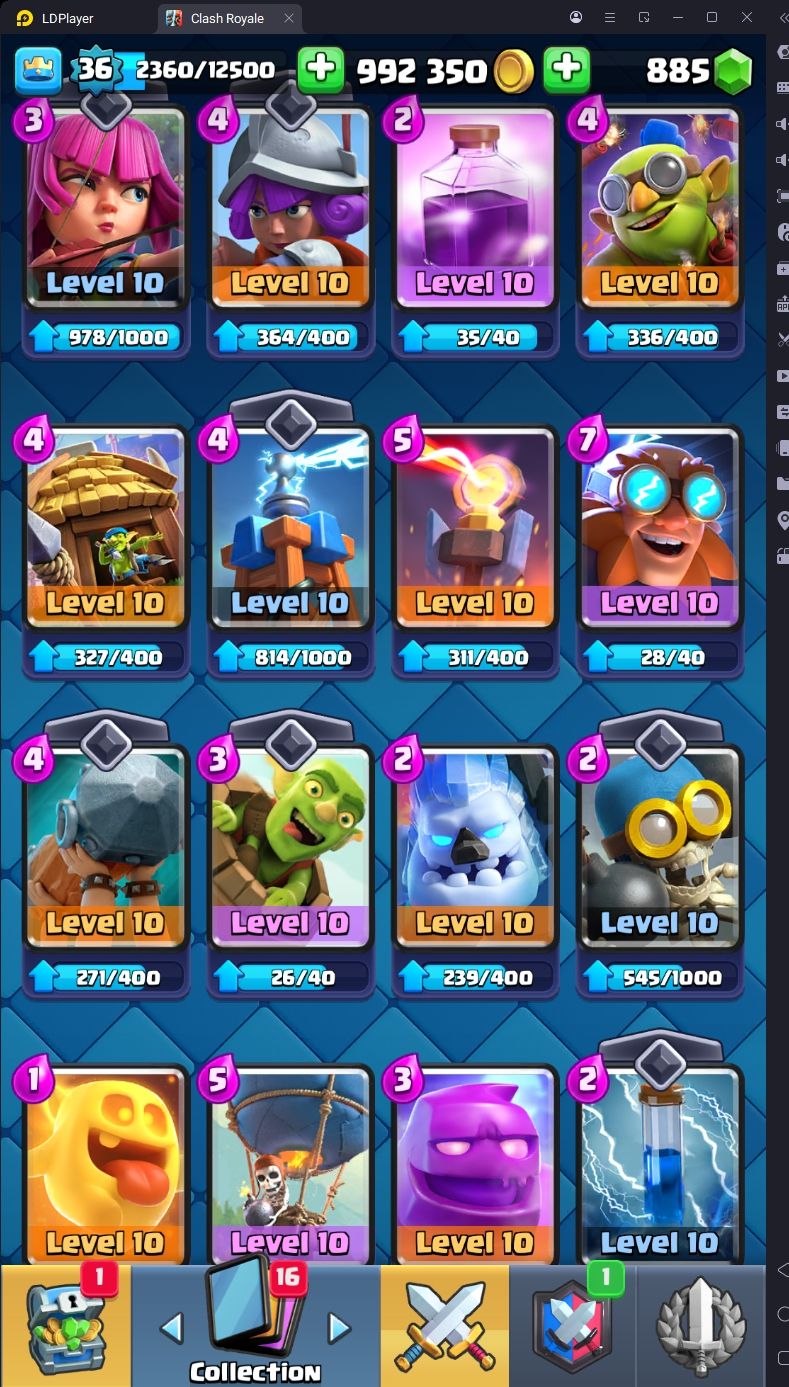Image resolution: width=789 pixels, height=1387 pixels.
Task: Open the Archers card at Level 10
Action: point(105,208)
